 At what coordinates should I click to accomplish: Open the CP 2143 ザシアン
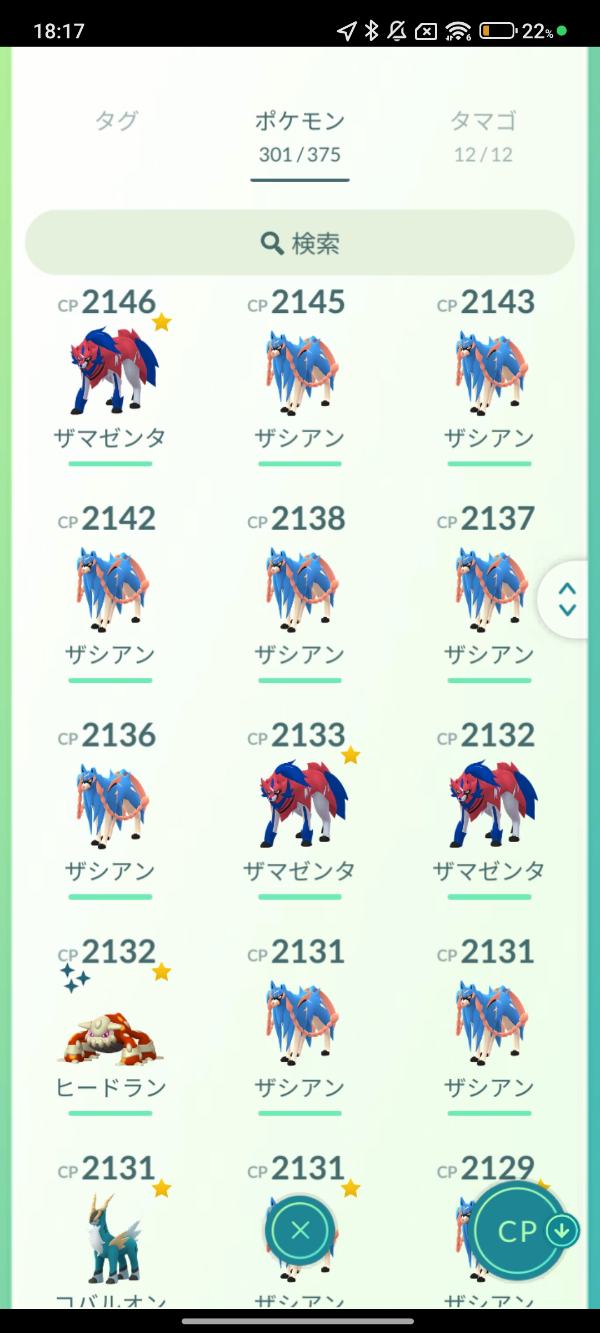point(490,373)
